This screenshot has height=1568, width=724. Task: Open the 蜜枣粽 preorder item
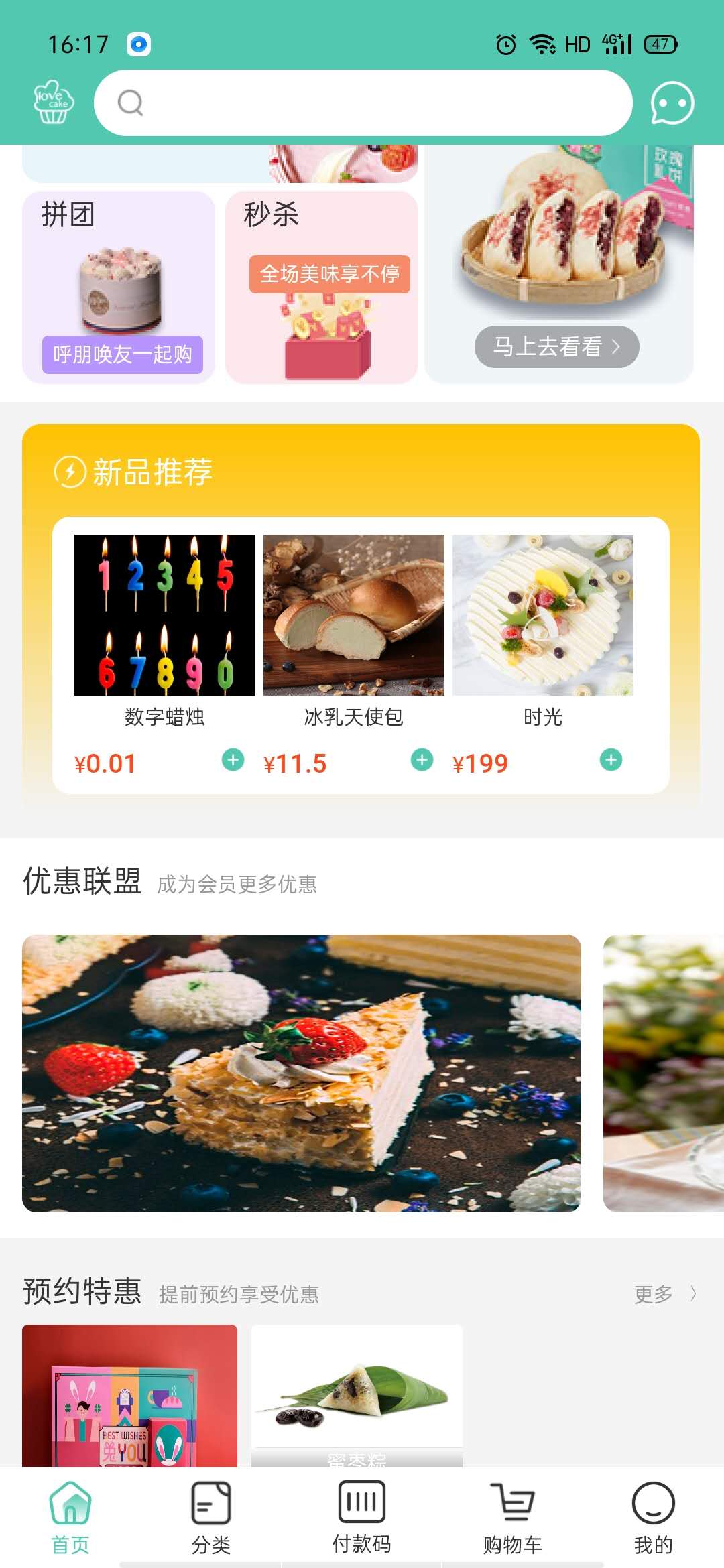click(357, 1395)
